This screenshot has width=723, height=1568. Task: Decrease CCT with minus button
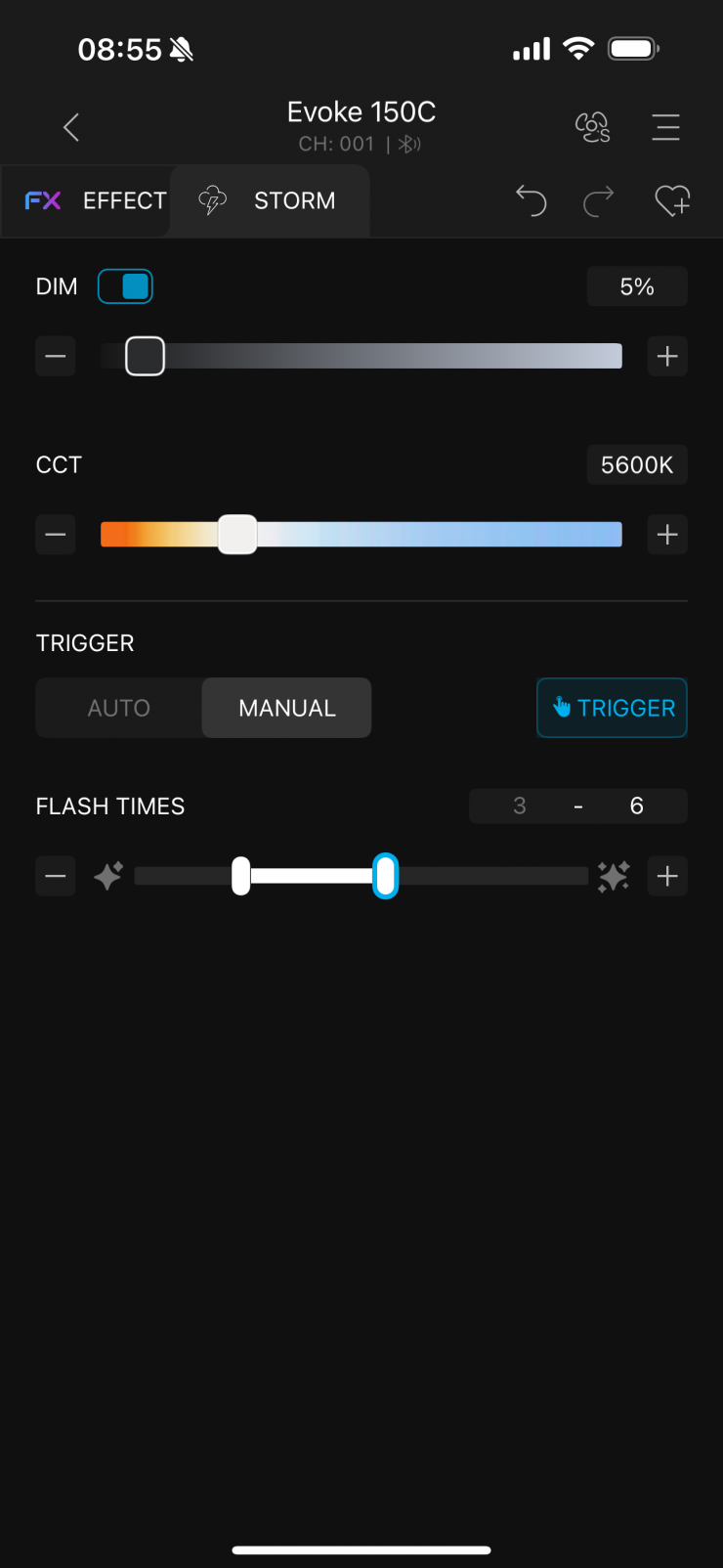[x=56, y=535]
